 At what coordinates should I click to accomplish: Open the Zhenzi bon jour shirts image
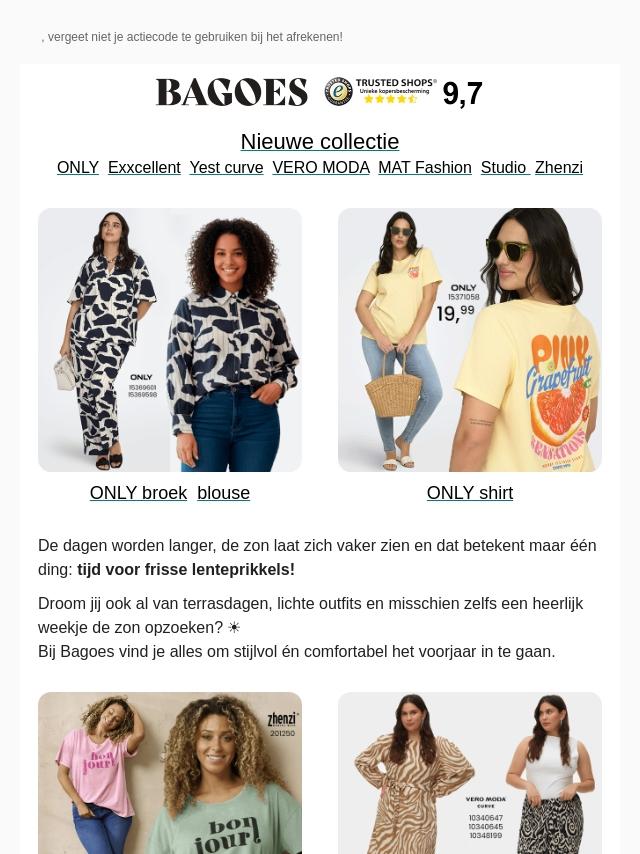(170, 773)
